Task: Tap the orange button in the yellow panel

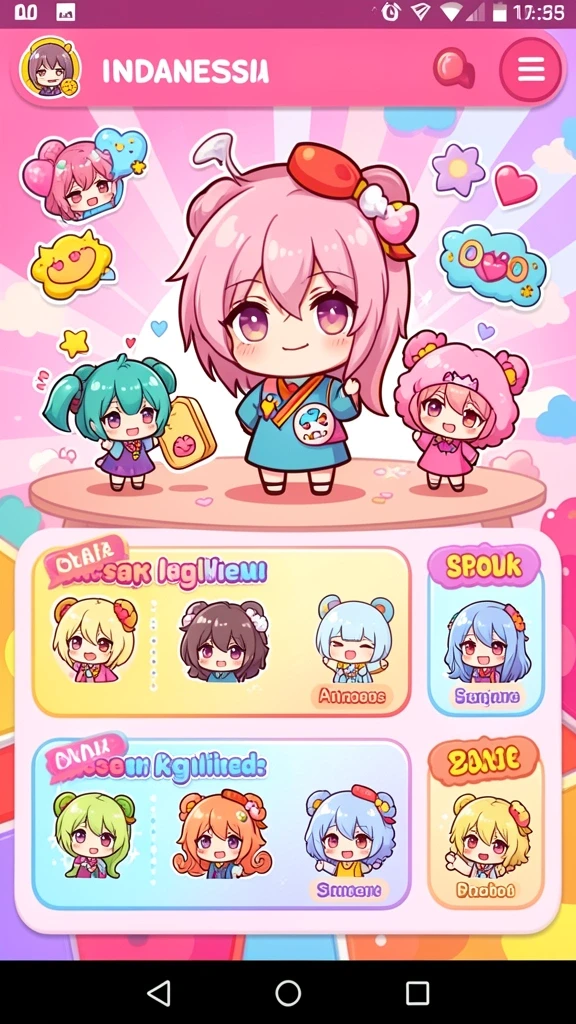Action: coord(351,696)
